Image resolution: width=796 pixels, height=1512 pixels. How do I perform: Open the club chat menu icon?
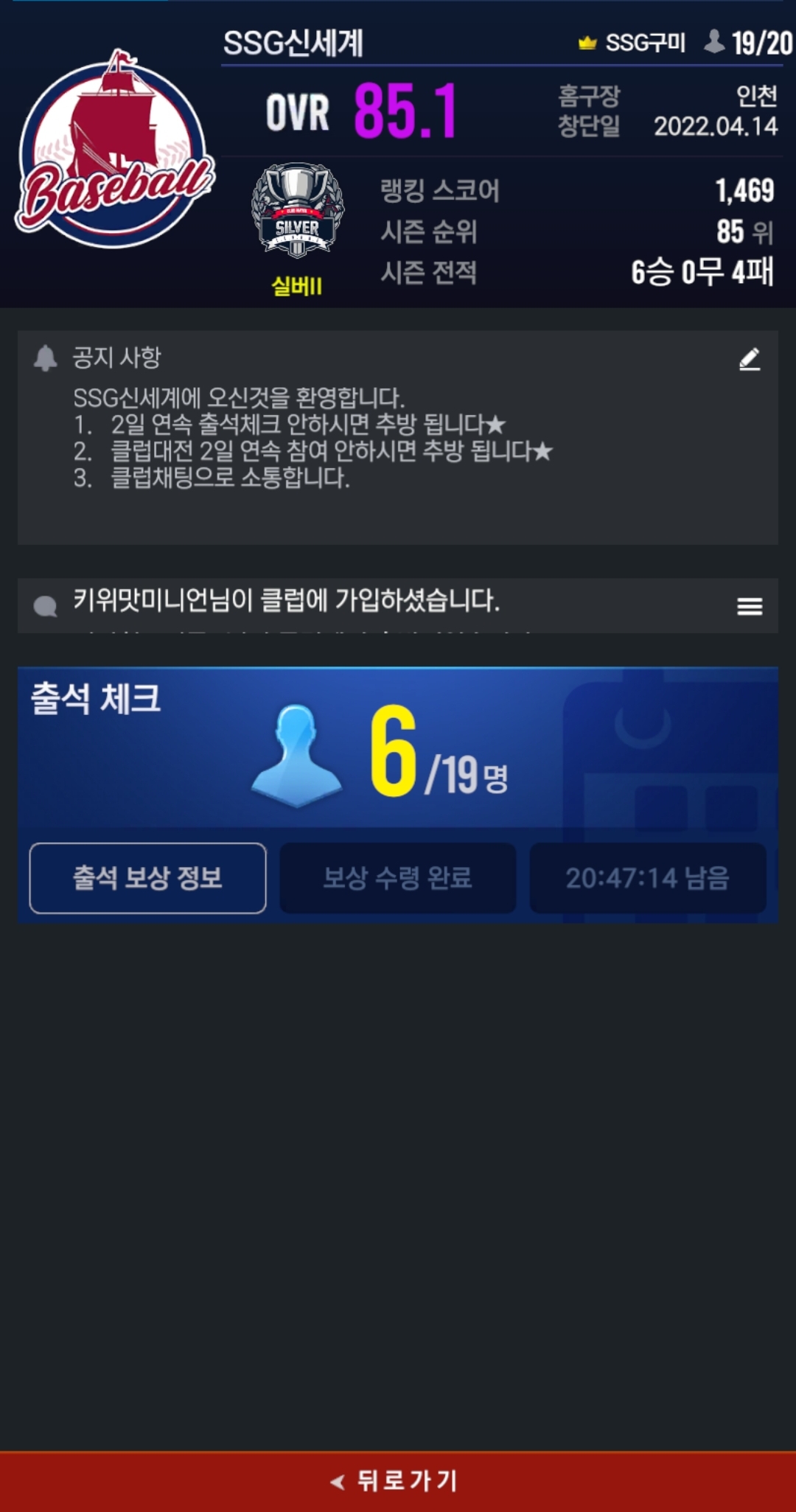[x=750, y=606]
